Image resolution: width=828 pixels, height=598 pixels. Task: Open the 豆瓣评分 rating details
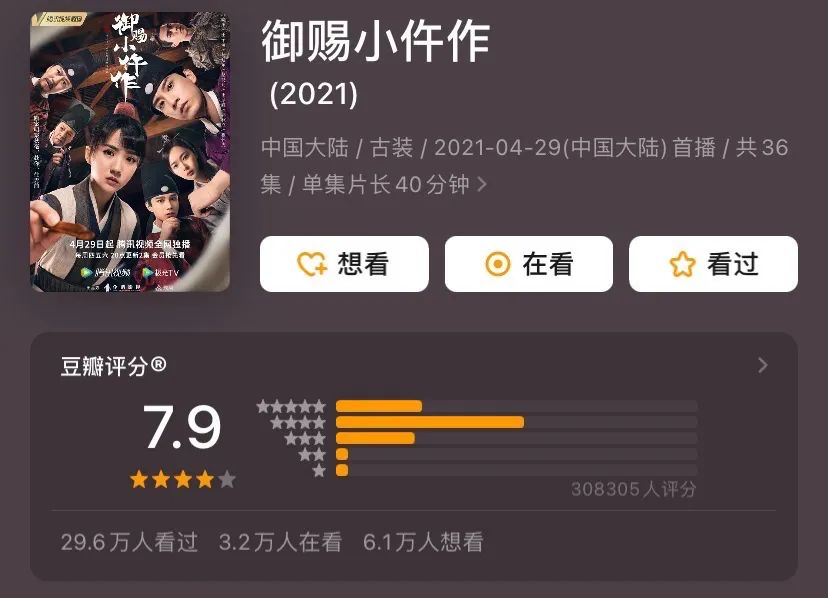[x=762, y=365]
